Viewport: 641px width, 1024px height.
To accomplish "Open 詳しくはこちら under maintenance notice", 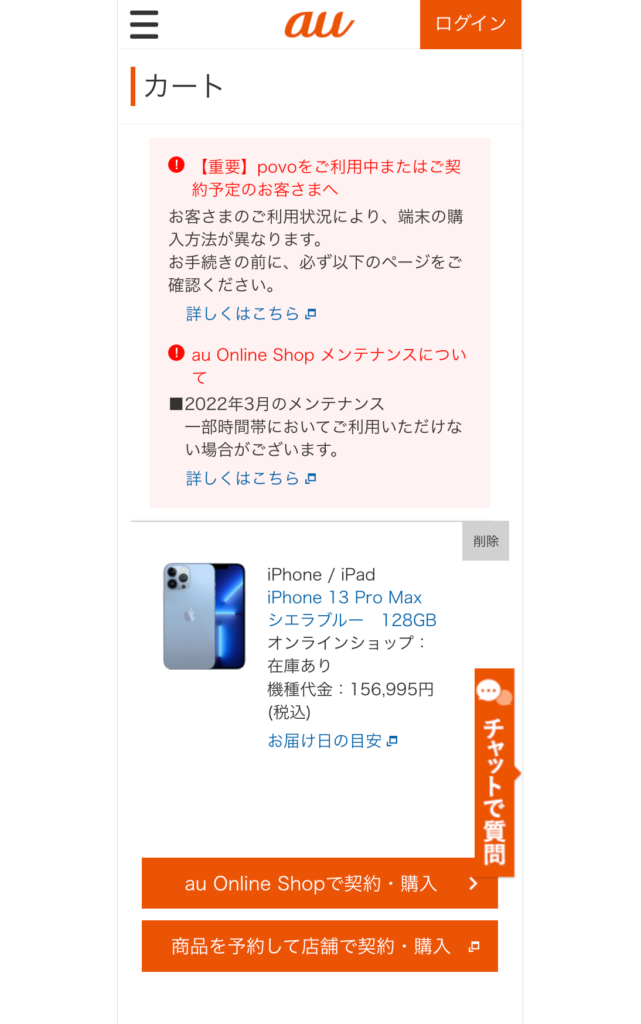I will coord(250,479).
